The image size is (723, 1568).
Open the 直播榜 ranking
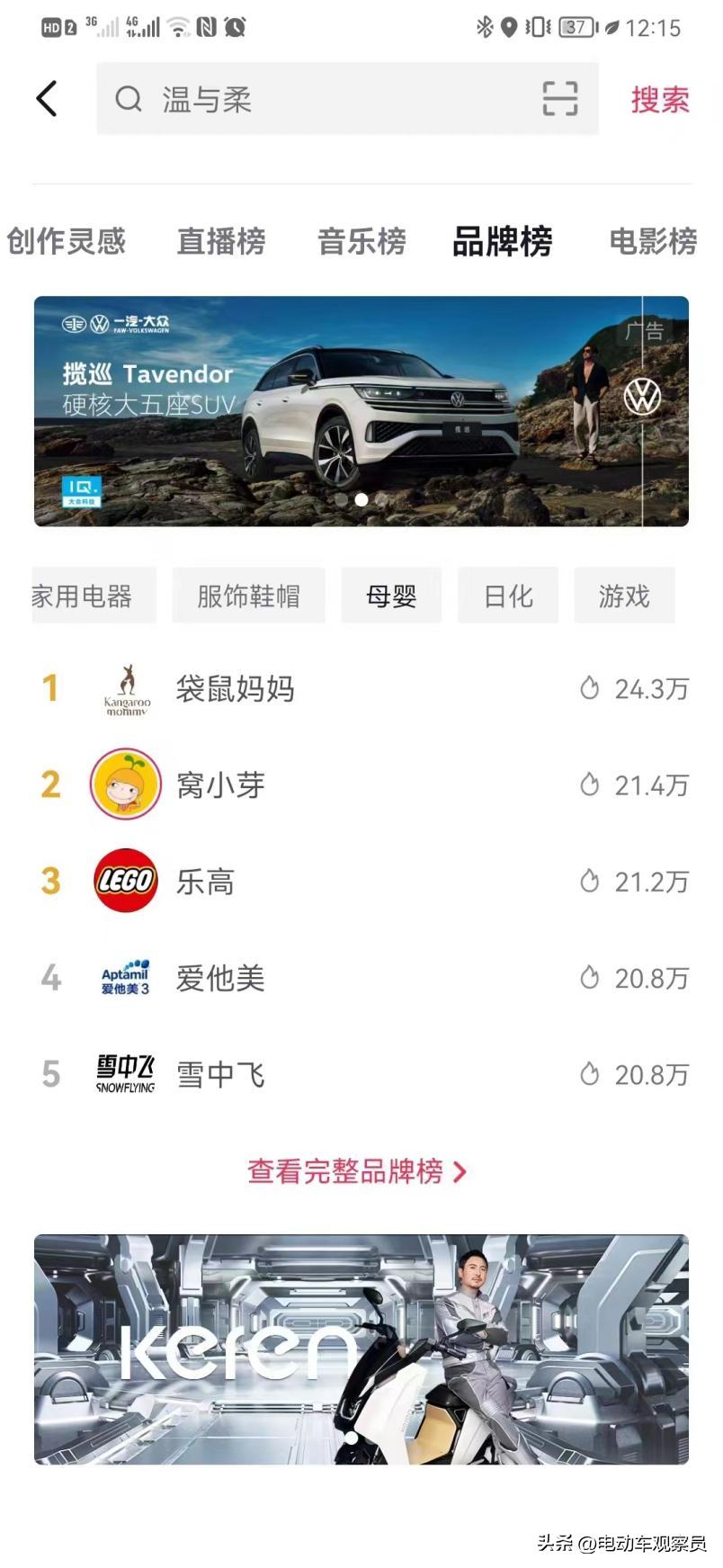click(x=222, y=241)
